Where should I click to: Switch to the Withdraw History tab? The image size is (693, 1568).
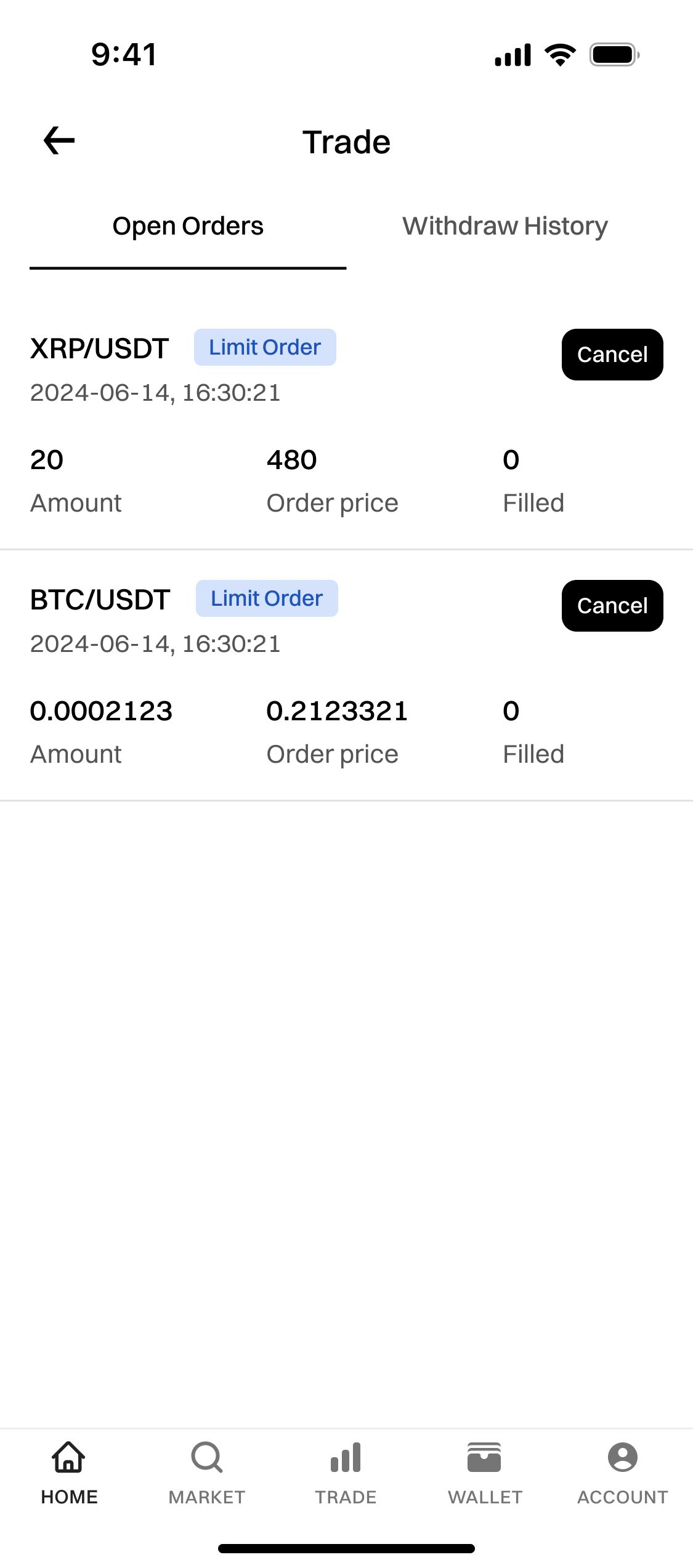pos(505,226)
